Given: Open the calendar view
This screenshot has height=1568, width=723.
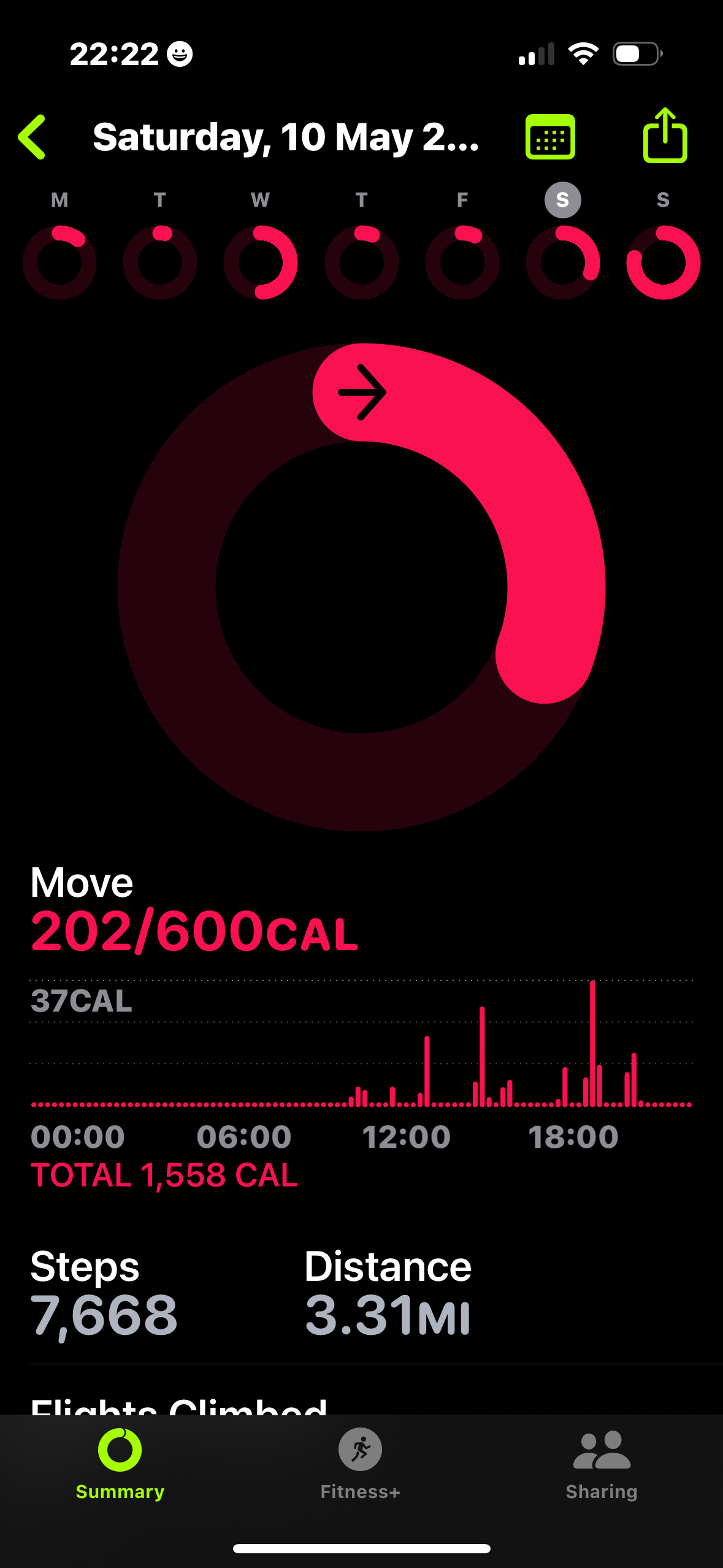Looking at the screenshot, I should click(550, 137).
